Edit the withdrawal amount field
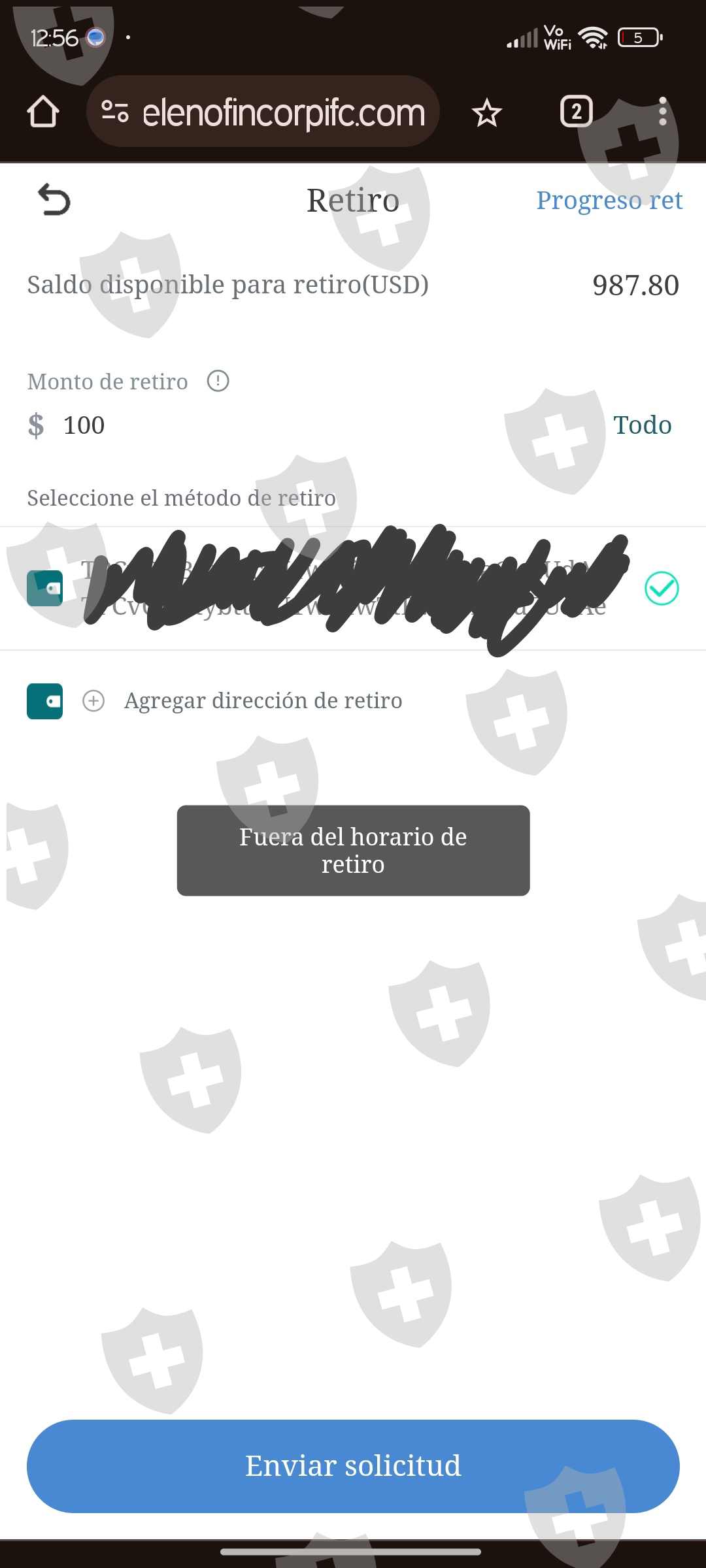This screenshot has width=706, height=1568. (261, 425)
